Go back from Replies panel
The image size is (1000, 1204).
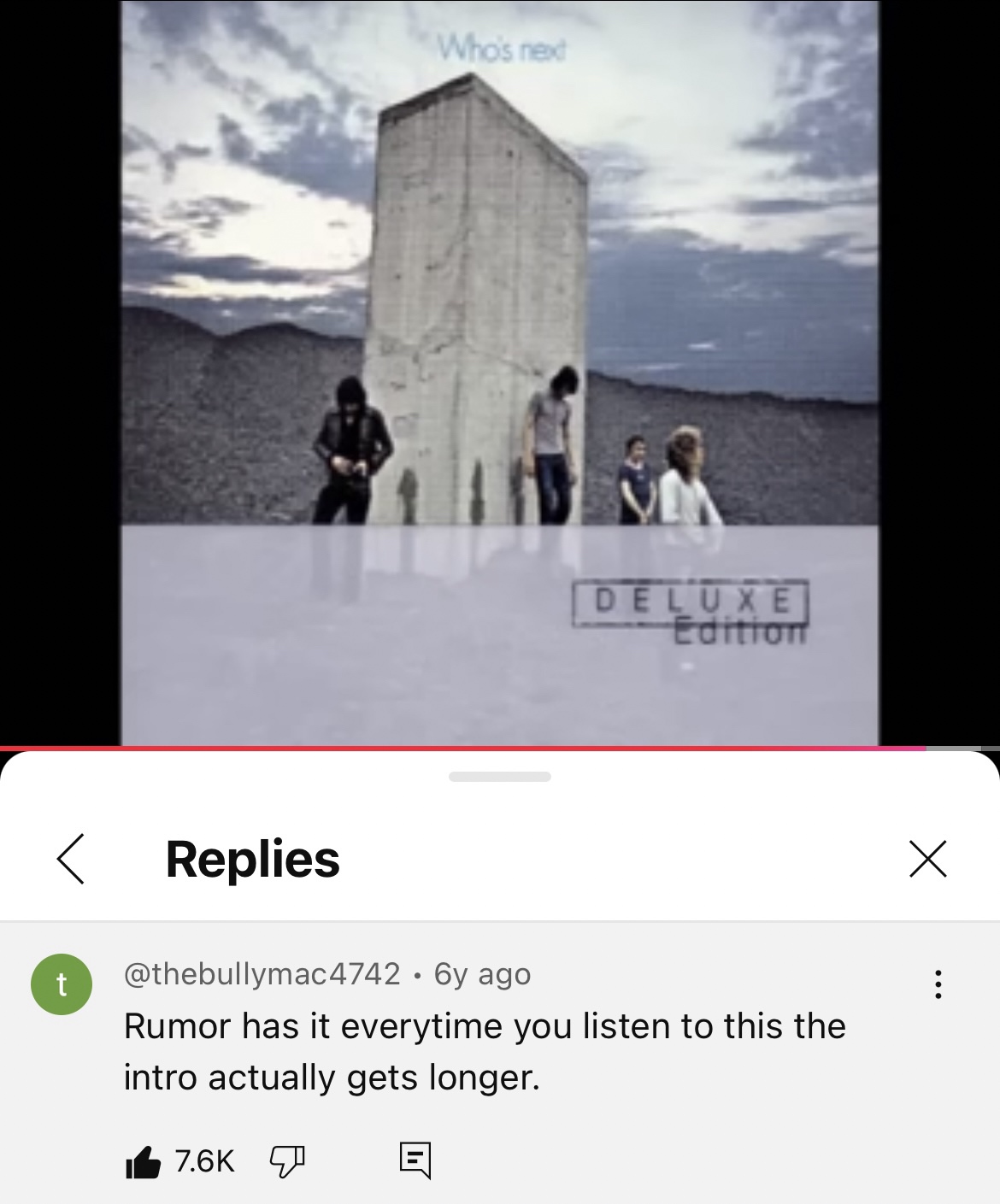tap(71, 858)
